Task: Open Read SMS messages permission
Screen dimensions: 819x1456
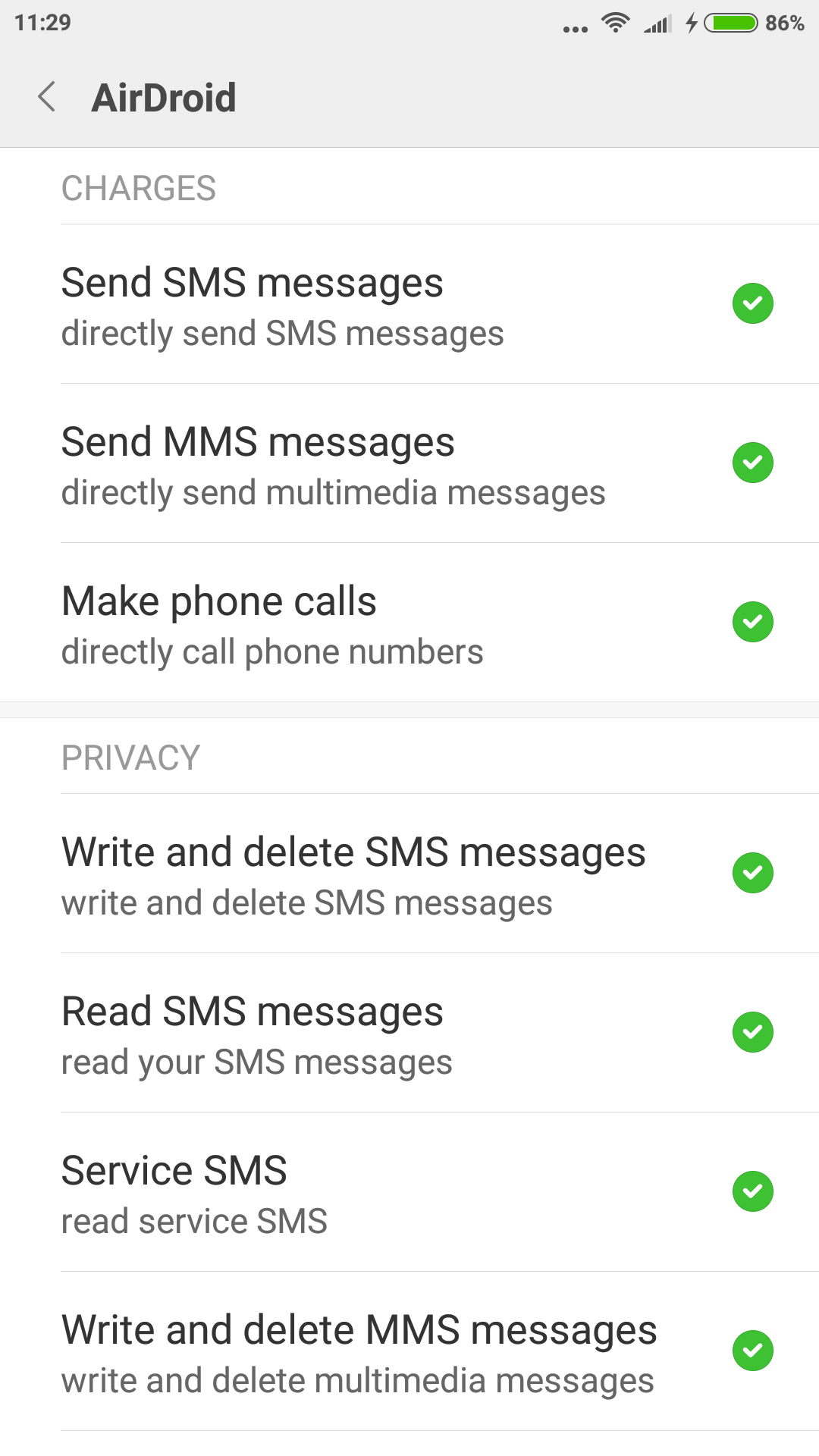Action: pyautogui.click(x=409, y=1033)
